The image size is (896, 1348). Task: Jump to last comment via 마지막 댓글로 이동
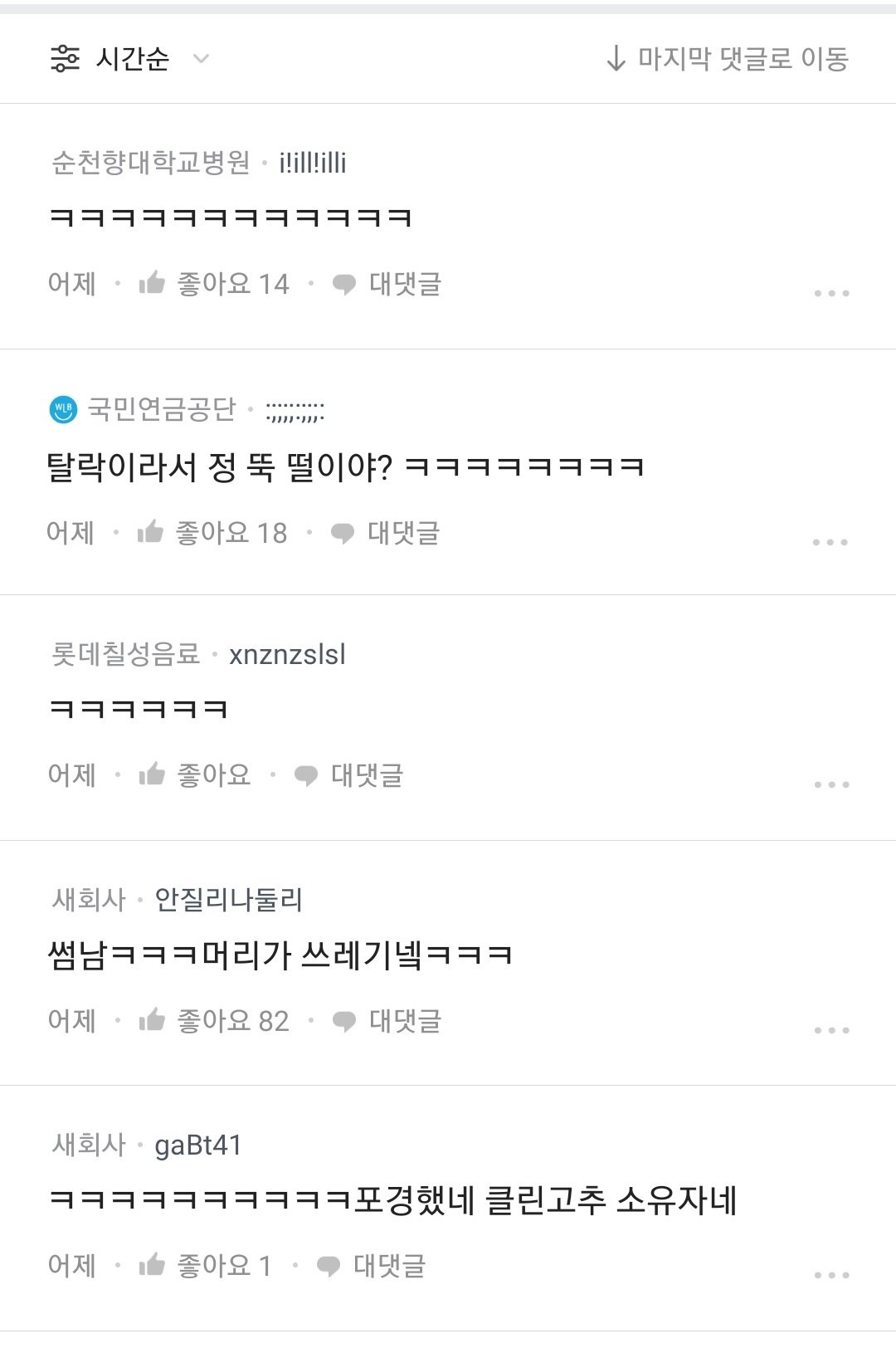click(728, 59)
